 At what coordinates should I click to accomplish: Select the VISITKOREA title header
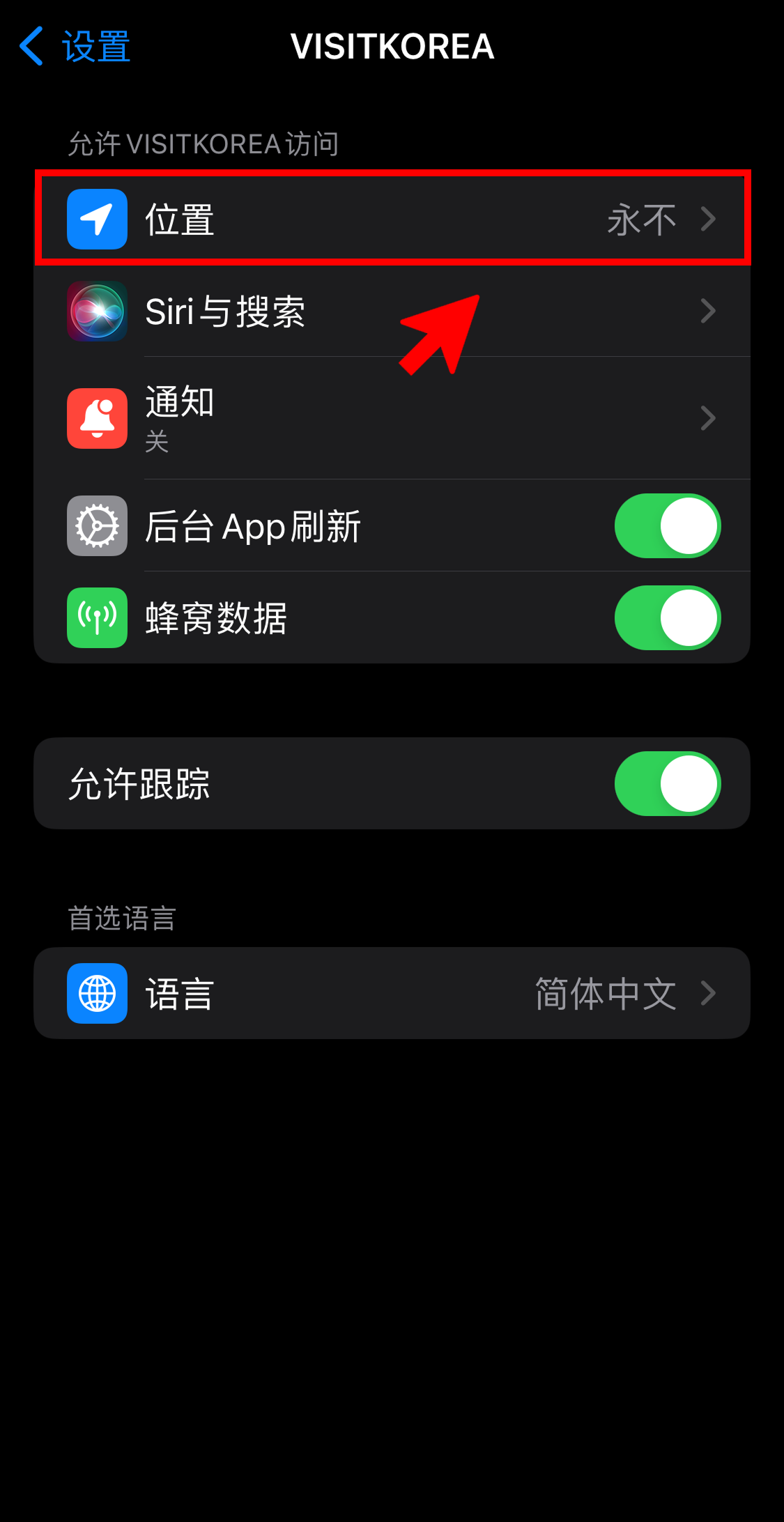point(392,46)
